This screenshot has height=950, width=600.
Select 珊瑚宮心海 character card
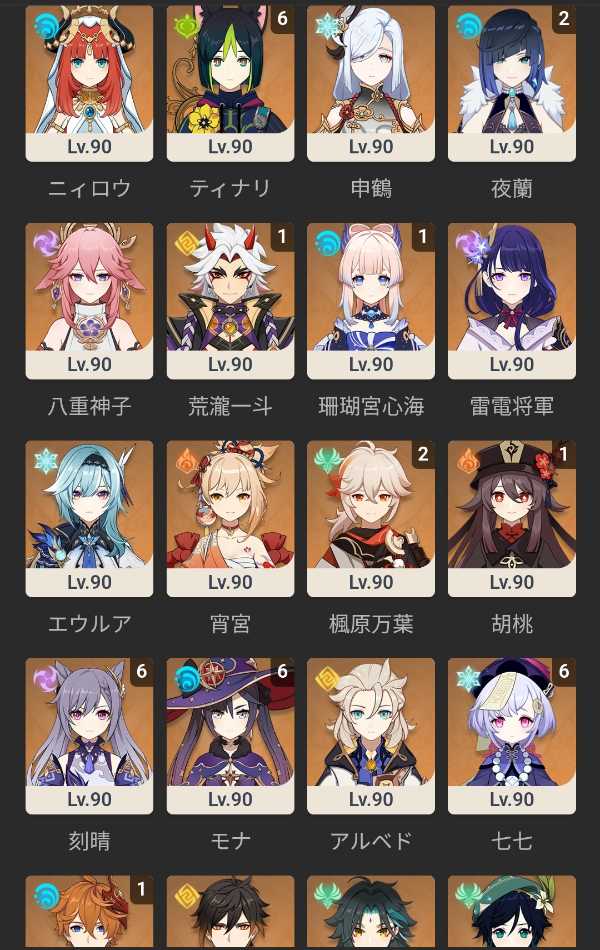click(371, 300)
